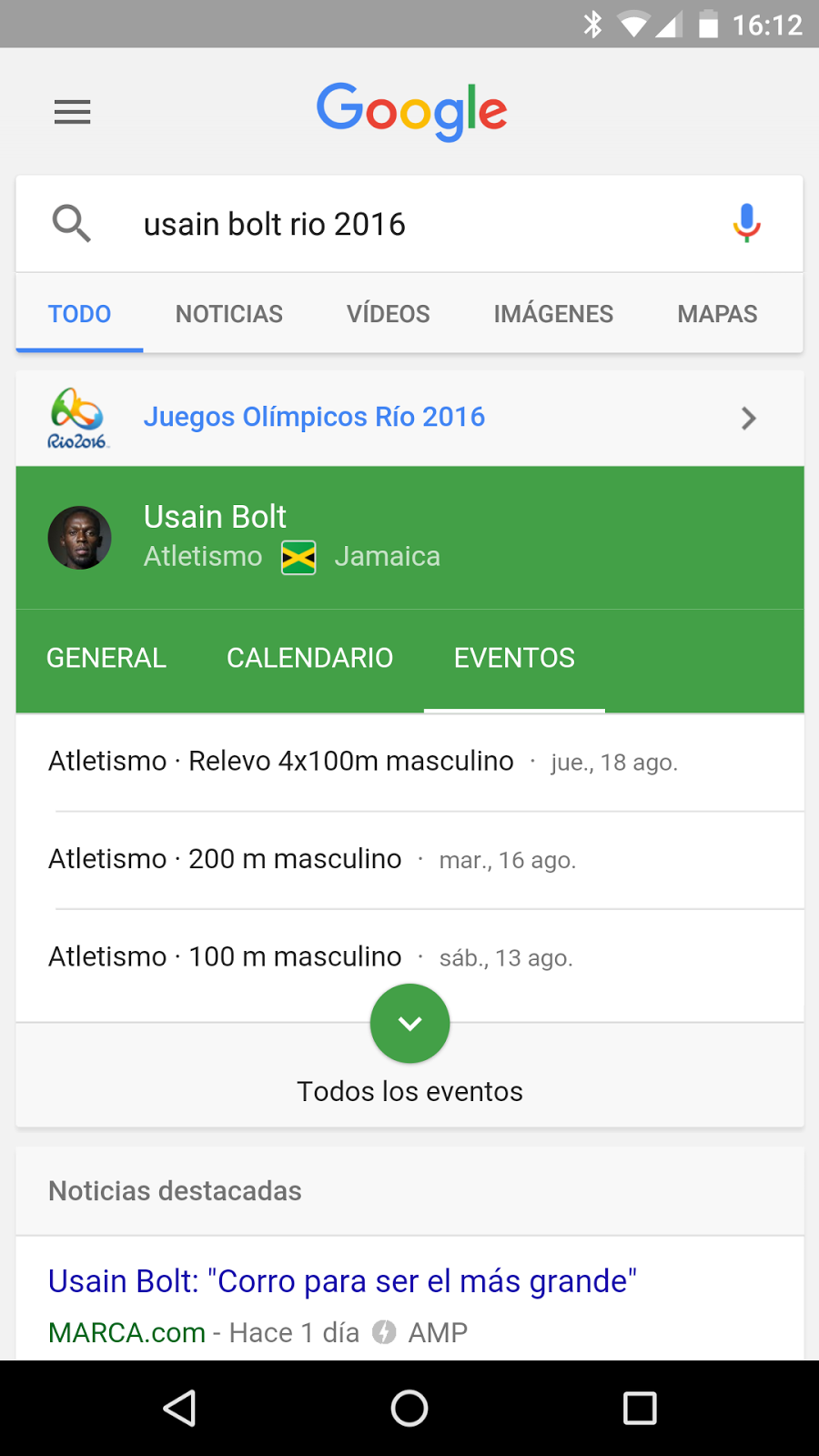The image size is (819, 1456).
Task: Select the Todo search tab
Action: tap(79, 314)
